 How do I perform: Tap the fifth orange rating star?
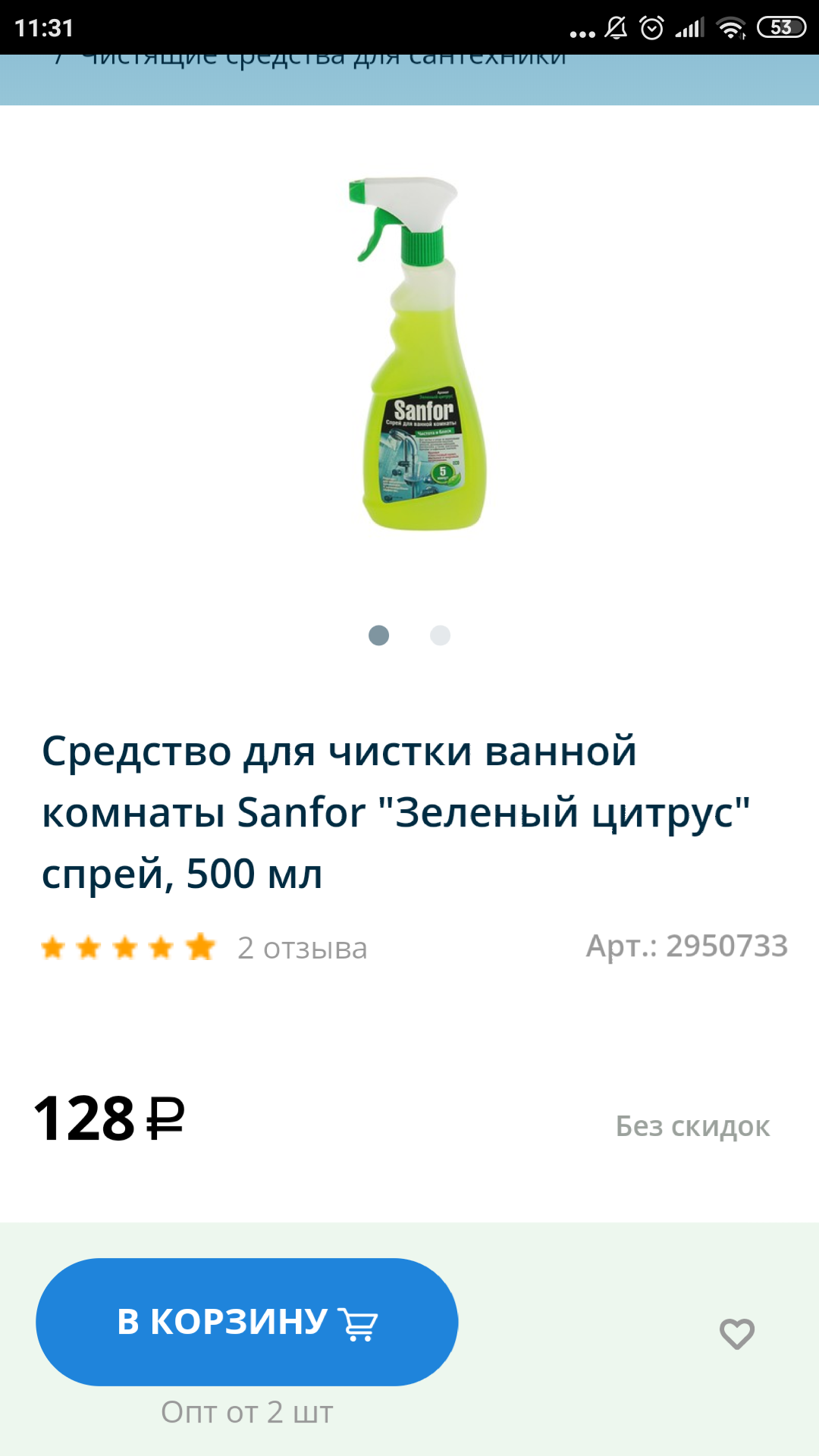199,946
